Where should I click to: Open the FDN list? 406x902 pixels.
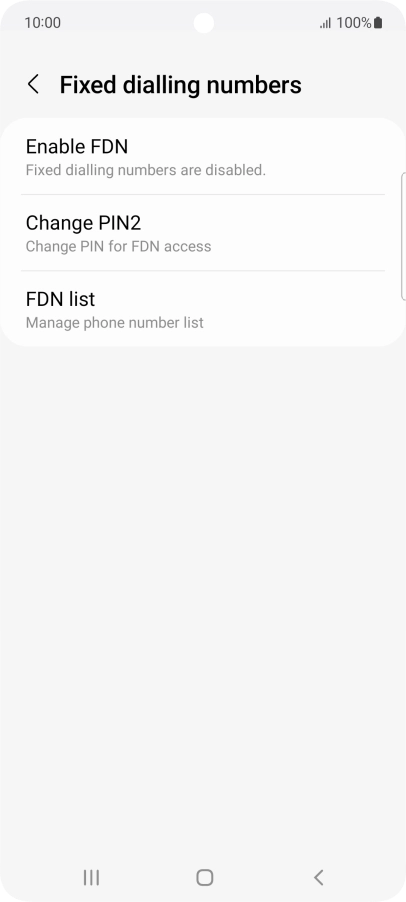coord(203,309)
